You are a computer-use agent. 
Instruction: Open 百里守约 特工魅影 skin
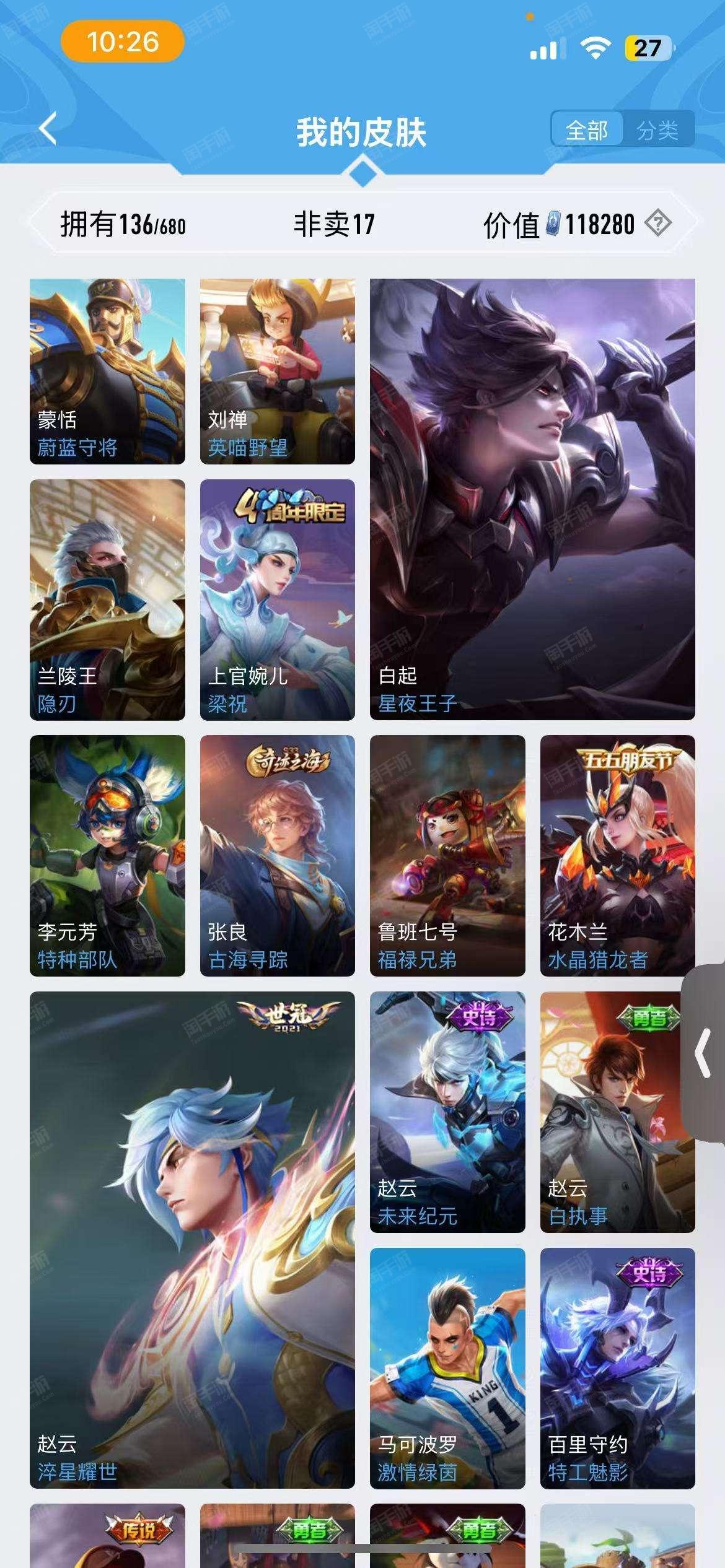pos(617,1369)
